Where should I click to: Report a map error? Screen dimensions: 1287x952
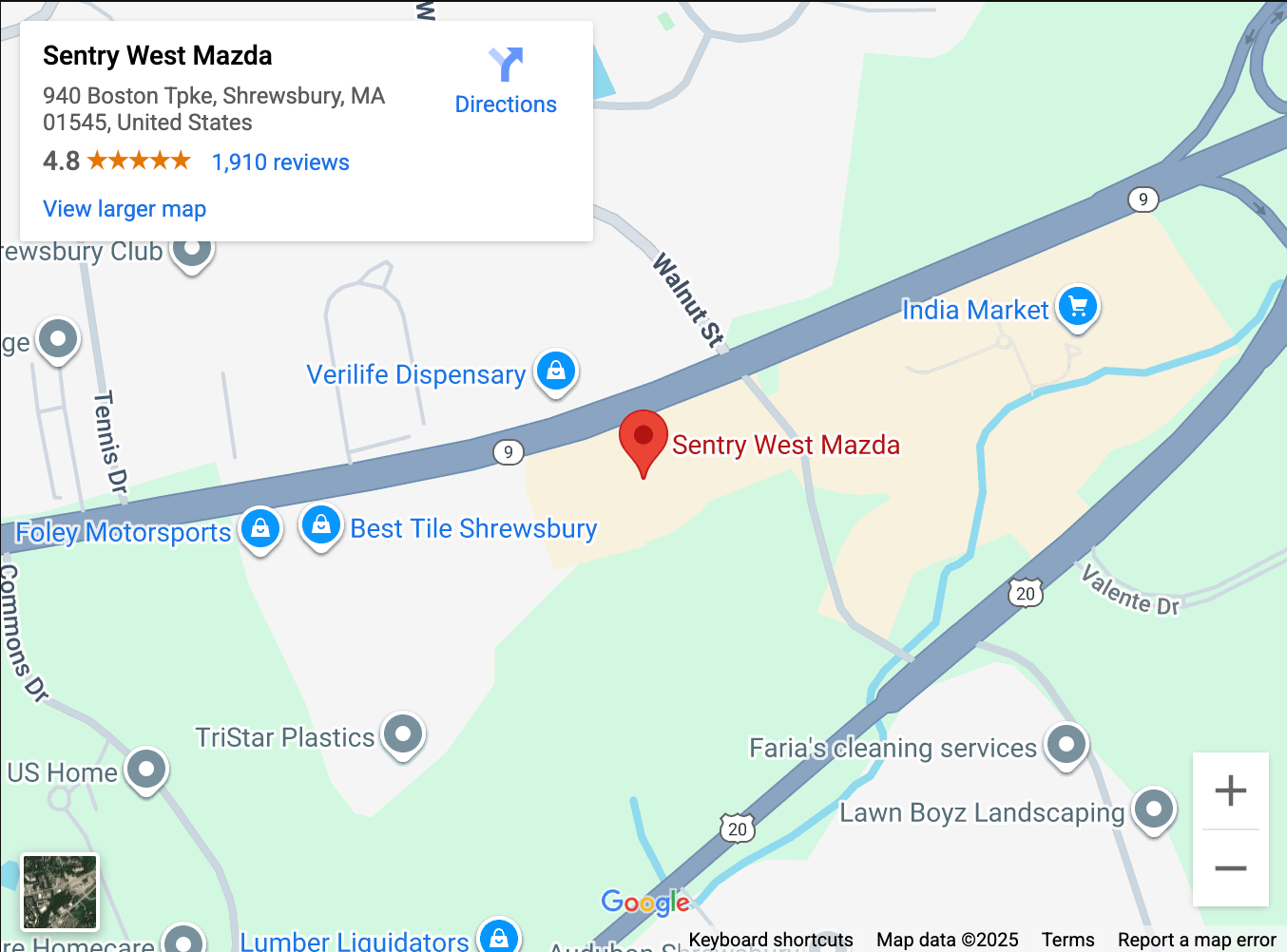click(x=1196, y=940)
